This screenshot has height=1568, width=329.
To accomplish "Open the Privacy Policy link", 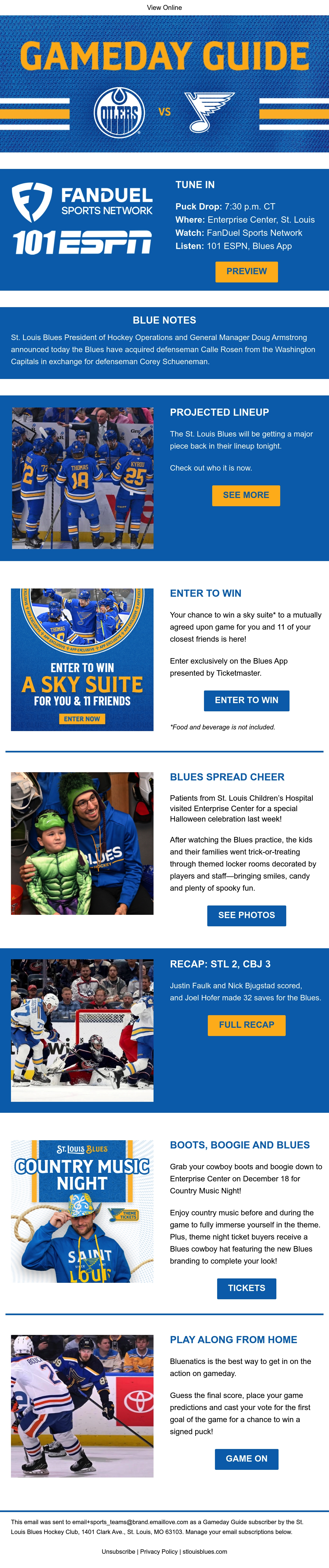I will tap(159, 1552).
